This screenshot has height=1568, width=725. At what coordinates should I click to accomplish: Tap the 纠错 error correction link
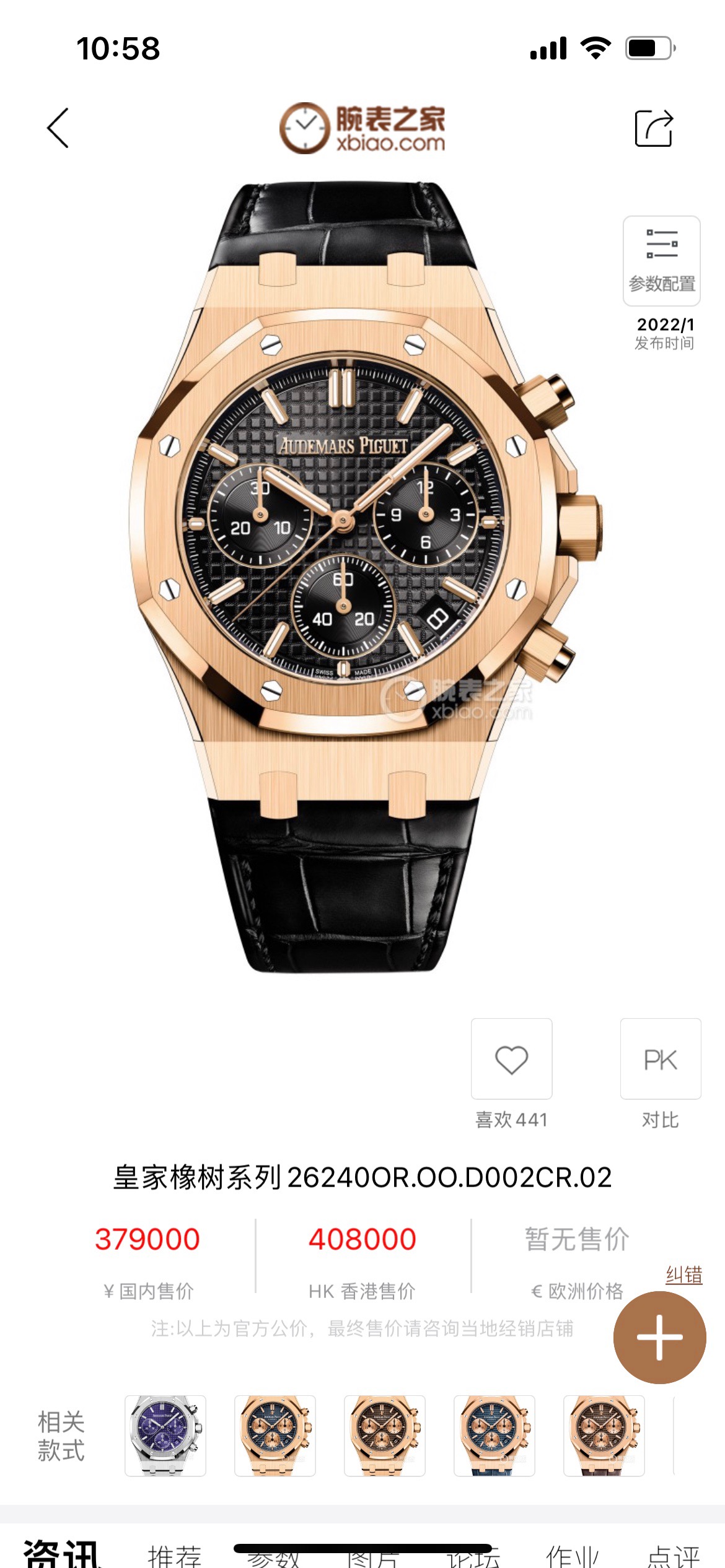coord(683,1275)
